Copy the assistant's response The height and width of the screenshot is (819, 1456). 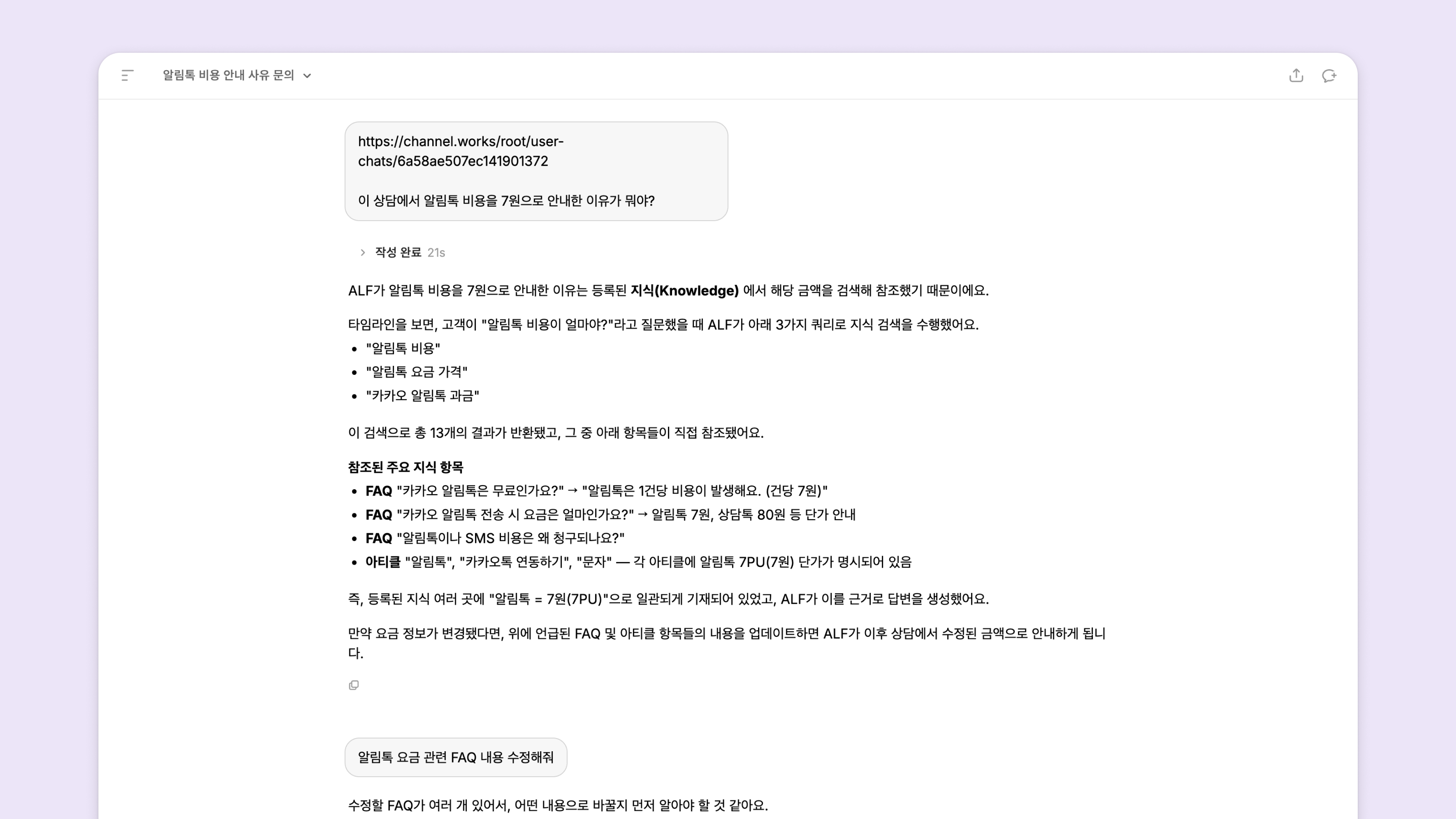354,685
